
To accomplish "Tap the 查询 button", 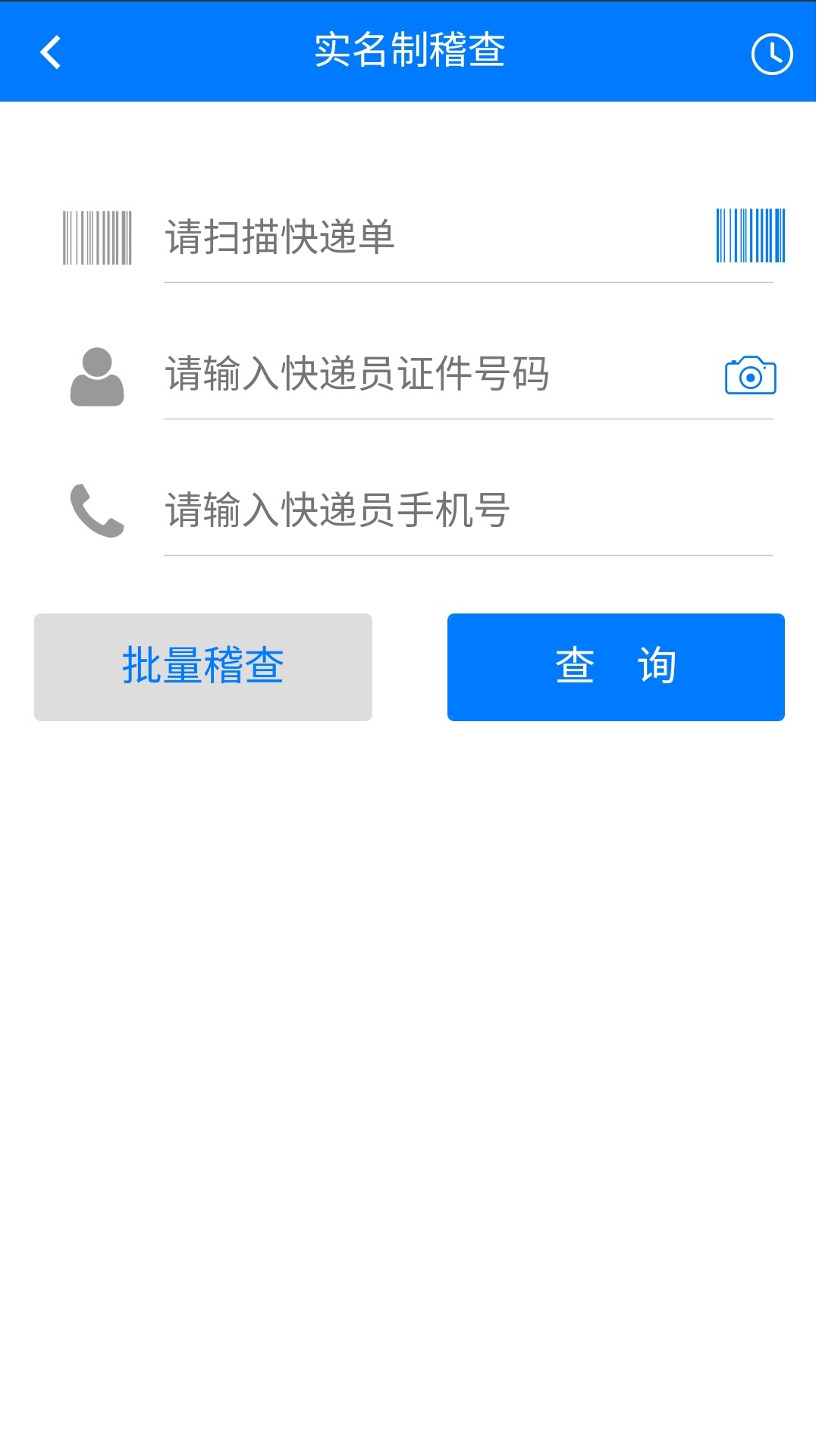I will pos(616,667).
